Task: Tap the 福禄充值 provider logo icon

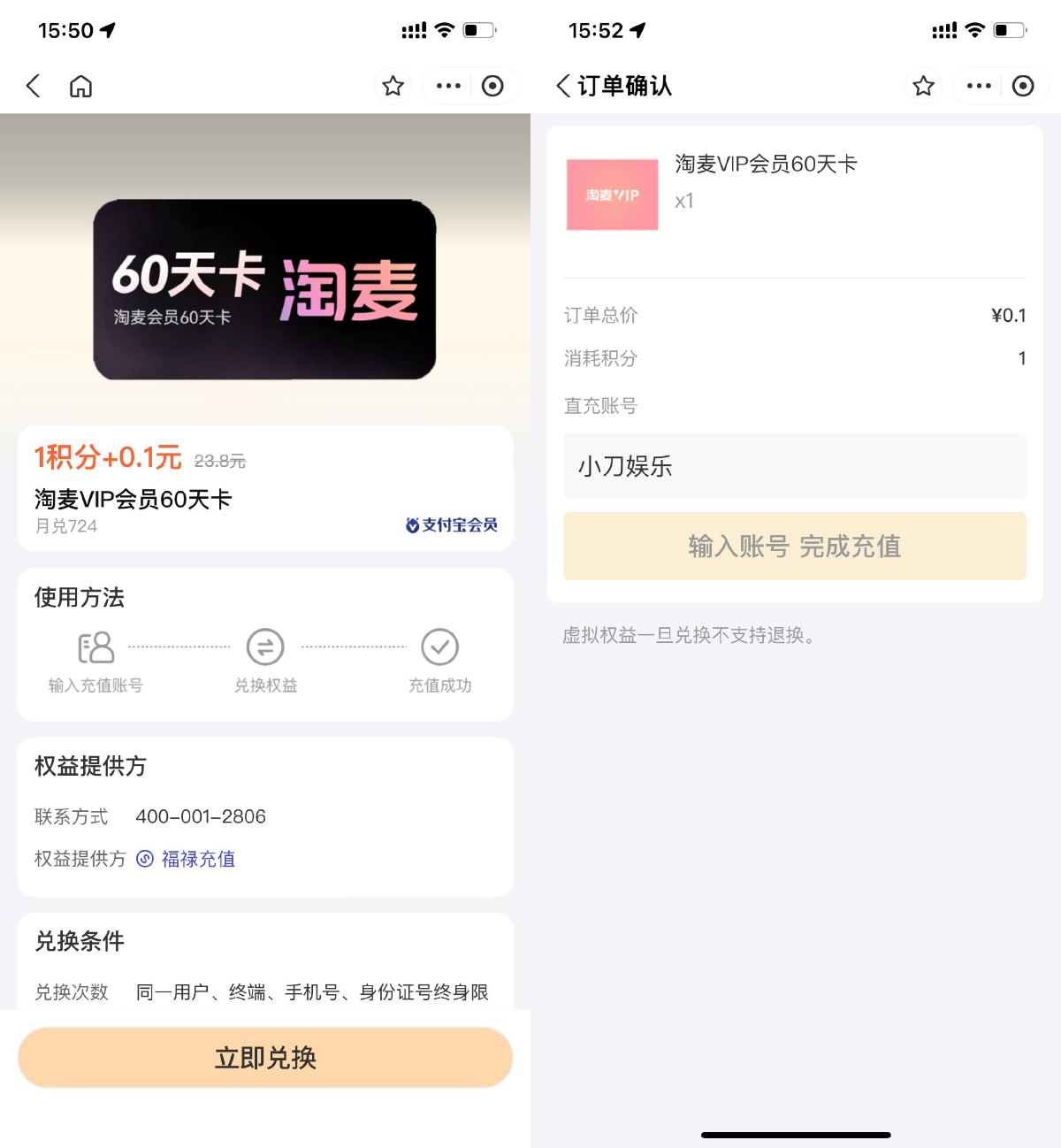Action: tap(144, 859)
